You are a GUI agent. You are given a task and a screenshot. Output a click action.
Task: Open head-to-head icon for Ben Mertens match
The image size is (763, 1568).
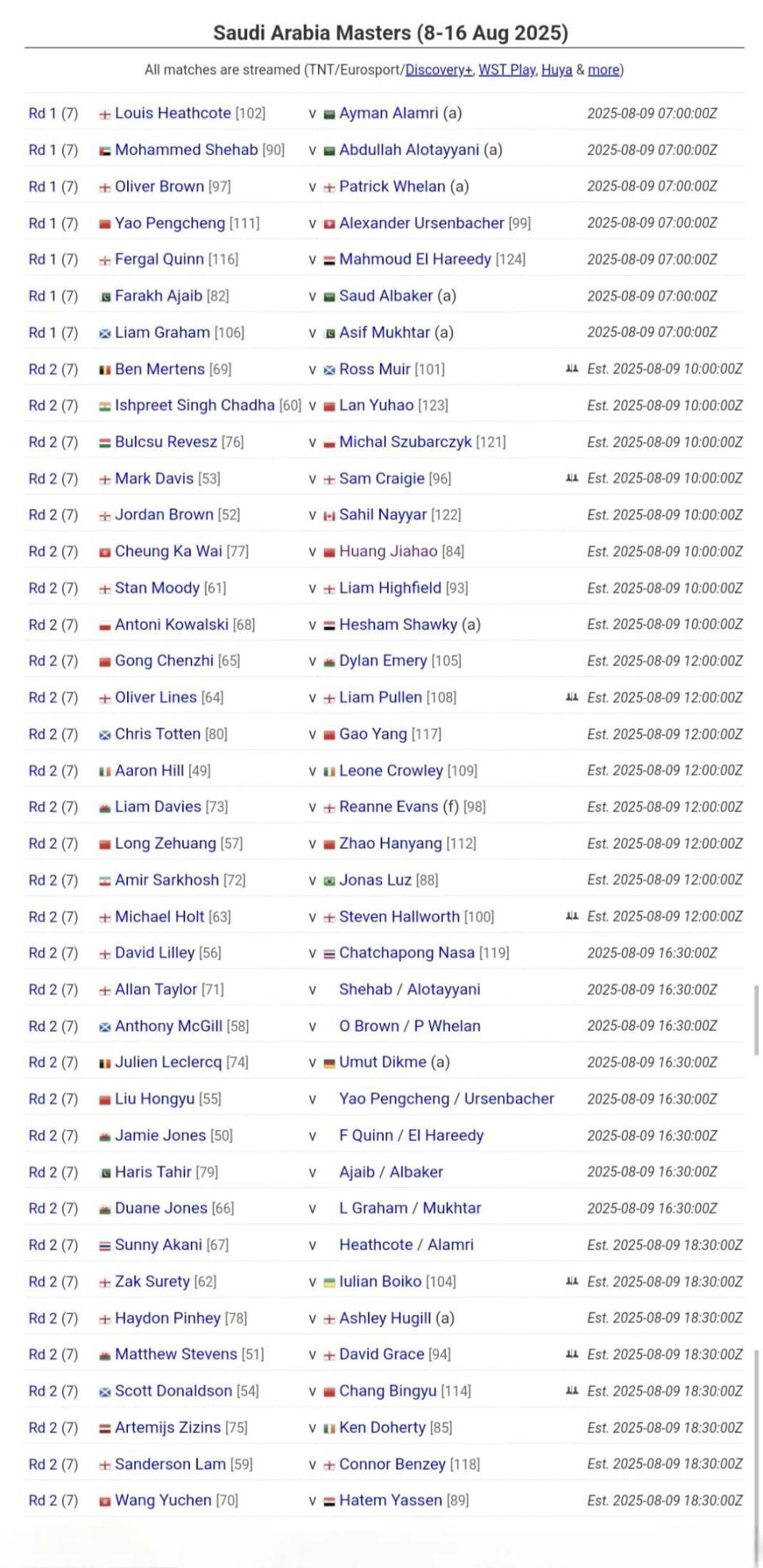click(x=571, y=369)
